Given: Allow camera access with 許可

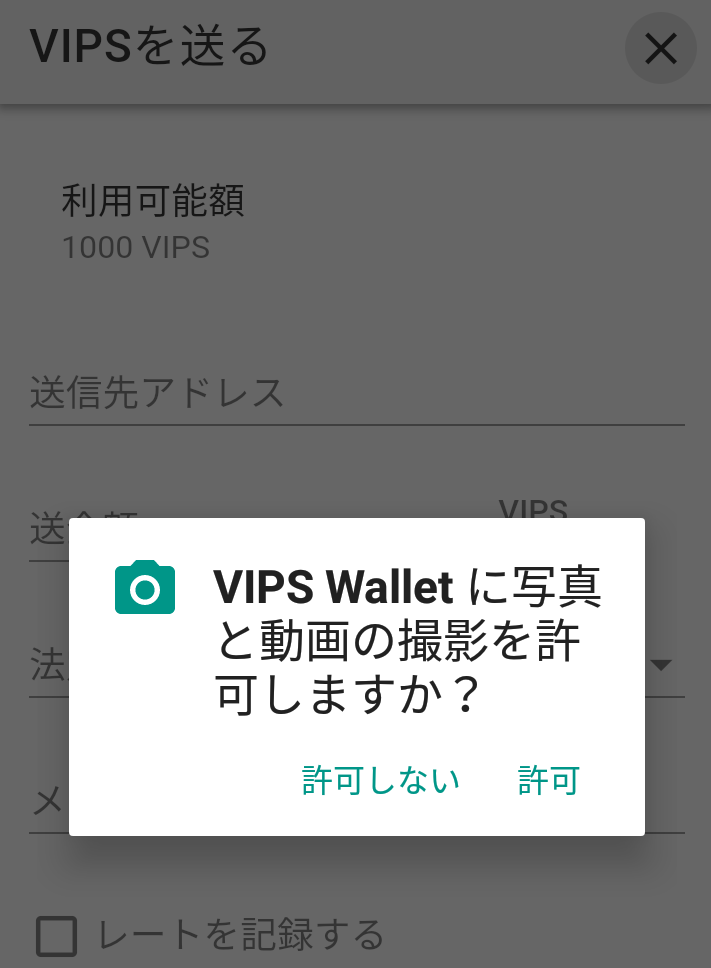Looking at the screenshot, I should [549, 780].
